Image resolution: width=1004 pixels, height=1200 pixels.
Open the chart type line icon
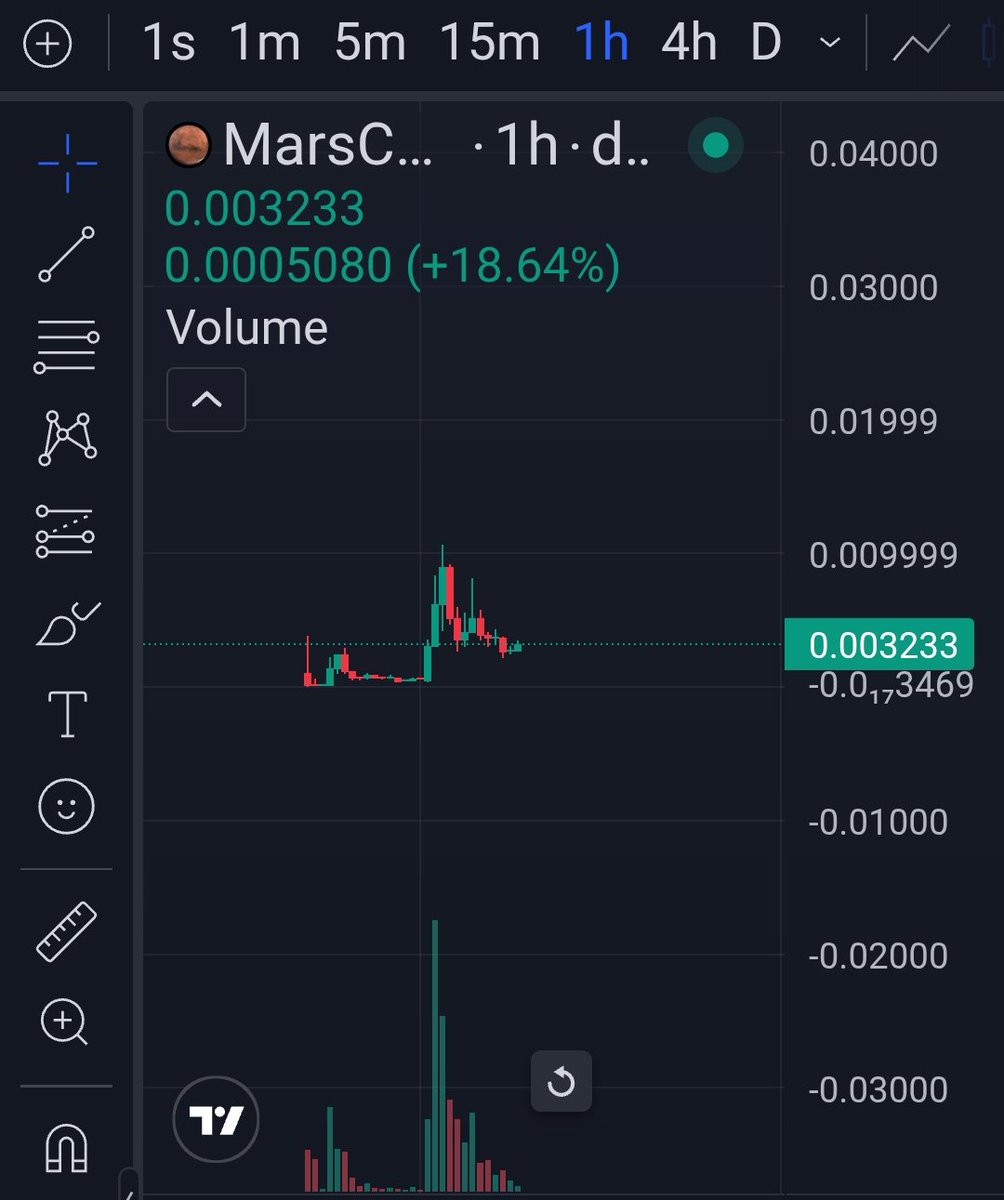[x=920, y=44]
